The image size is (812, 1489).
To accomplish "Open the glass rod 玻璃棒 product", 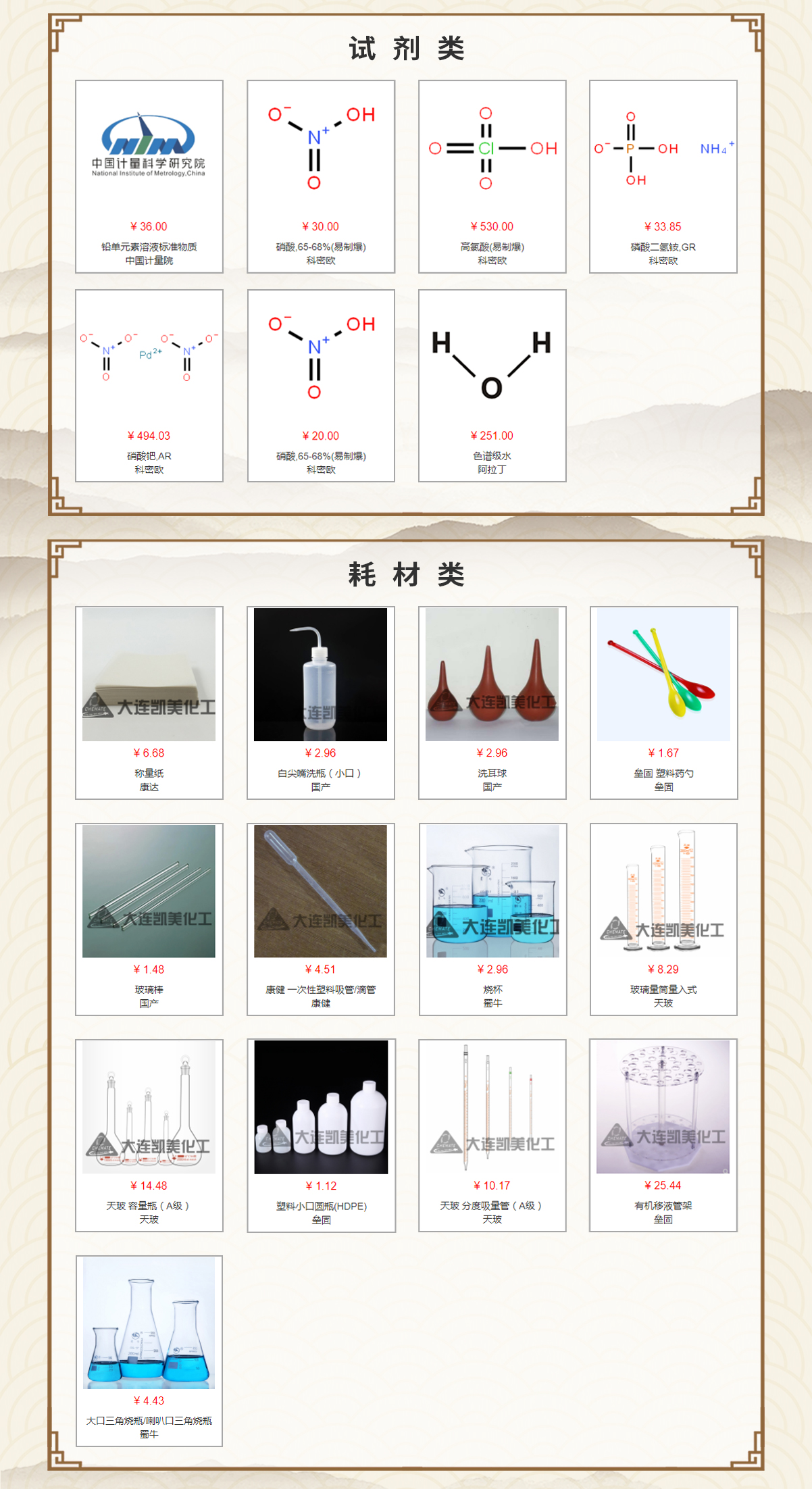I will click(x=149, y=919).
